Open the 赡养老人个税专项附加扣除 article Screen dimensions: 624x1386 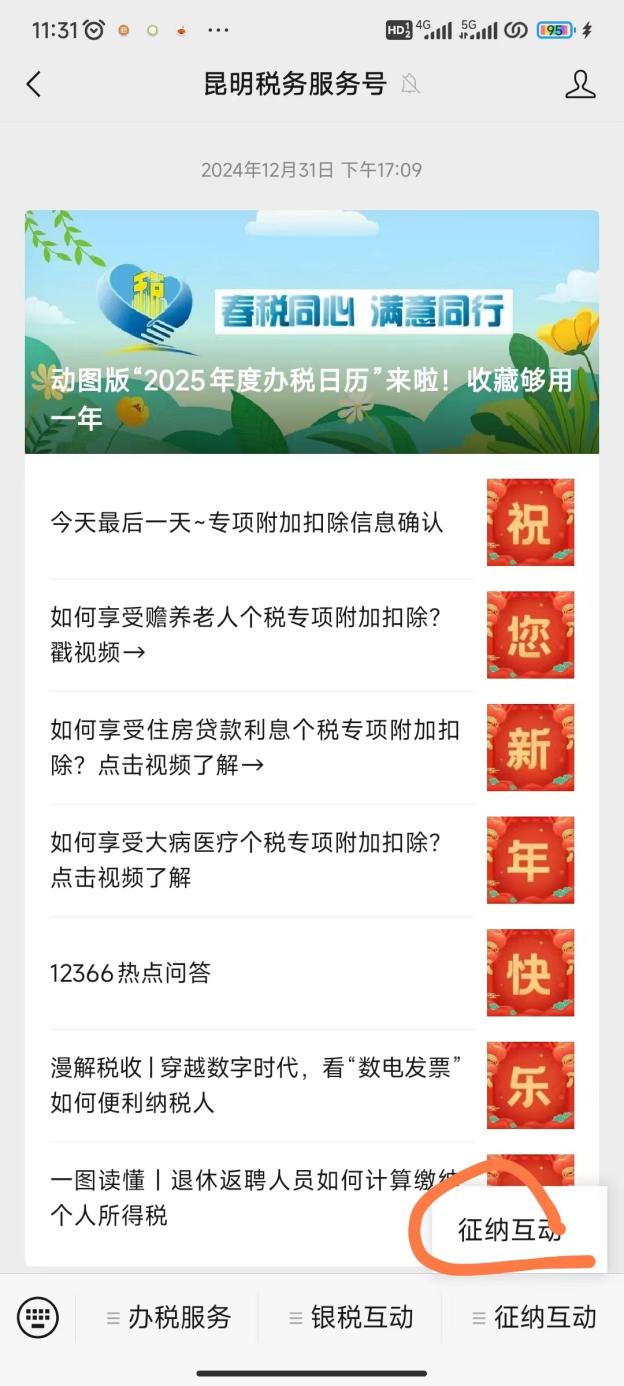pos(247,635)
